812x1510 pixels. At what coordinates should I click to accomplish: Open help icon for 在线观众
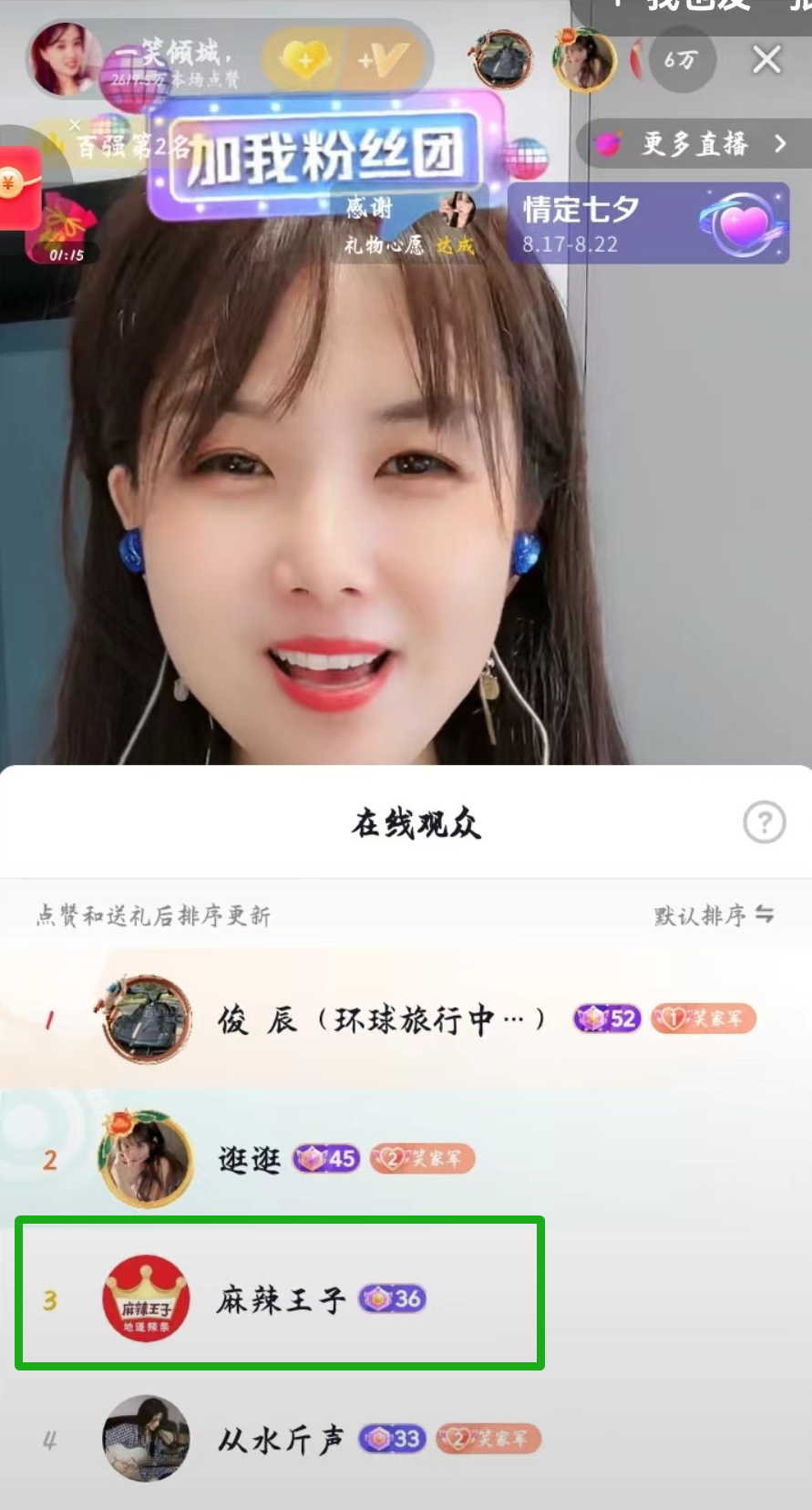click(x=764, y=822)
